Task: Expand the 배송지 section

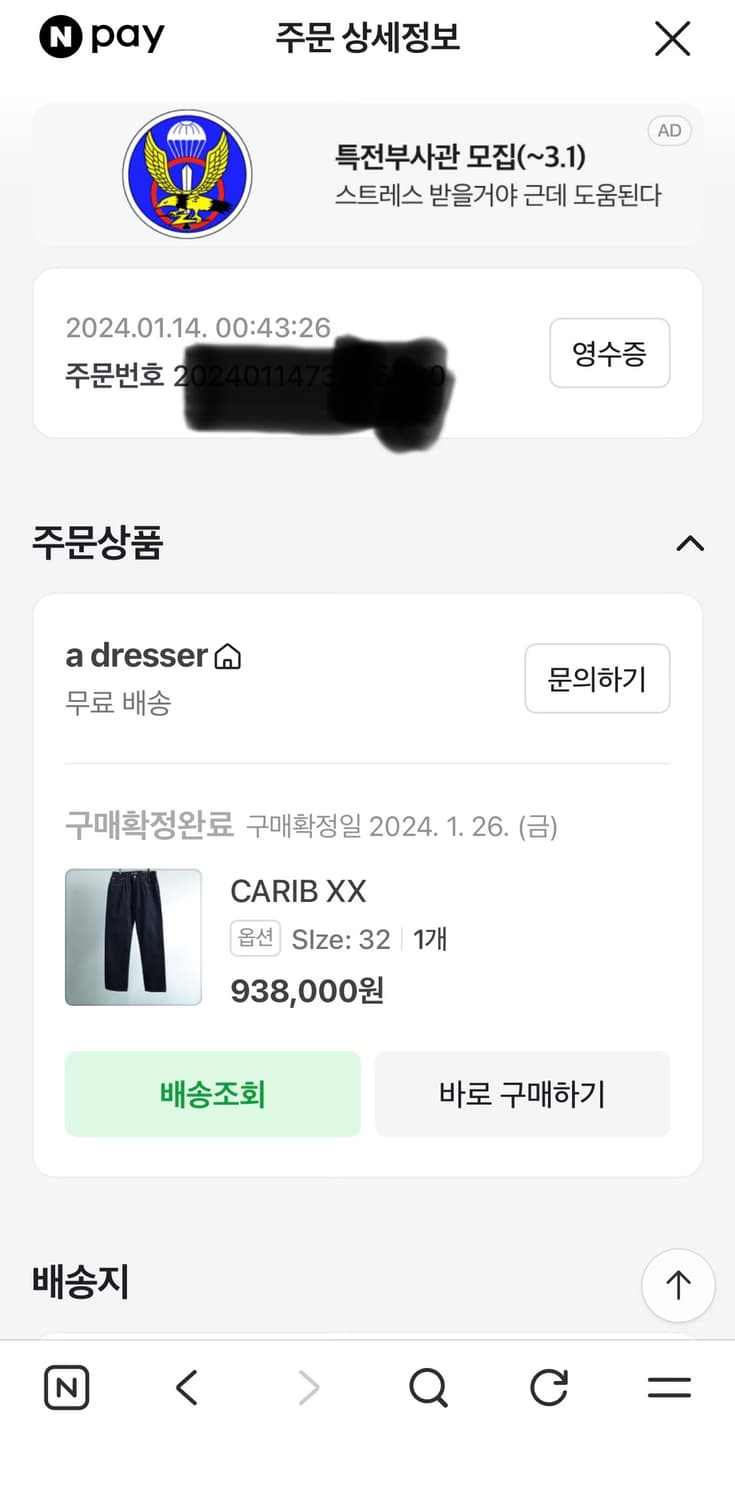Action: coord(80,1283)
